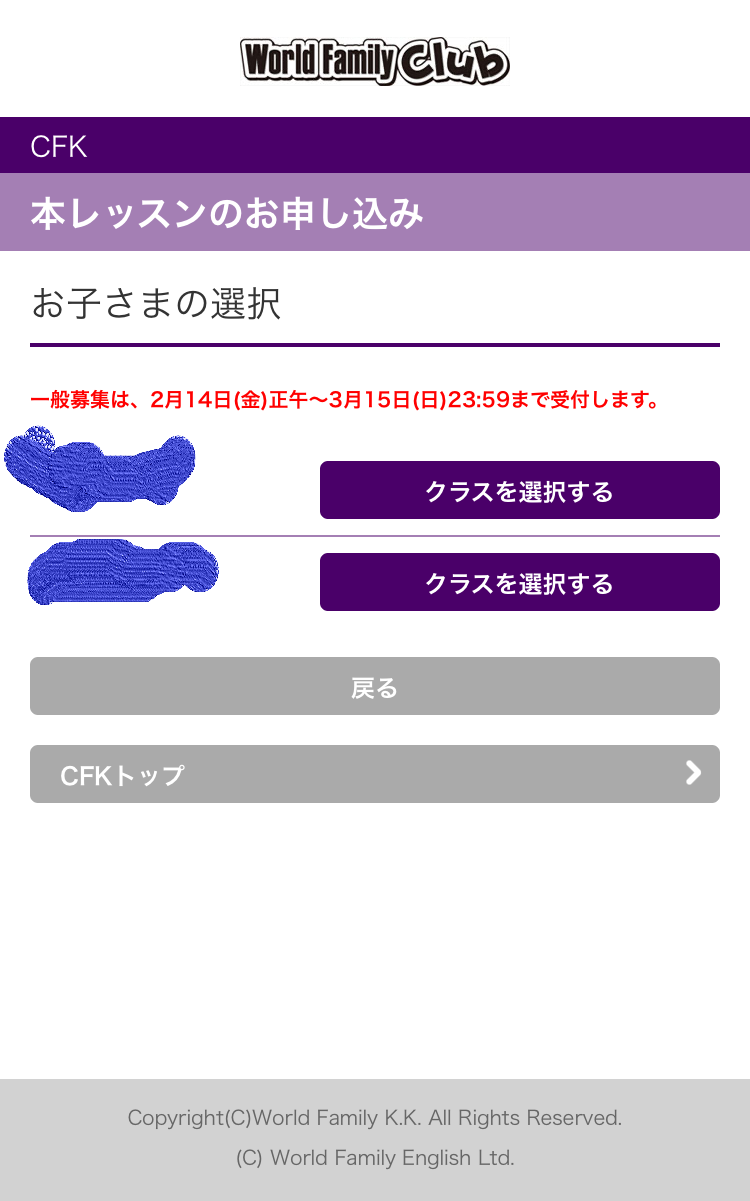This screenshot has width=750, height=1201.
Task: Click the CFK purple header bar
Action: [x=375, y=145]
